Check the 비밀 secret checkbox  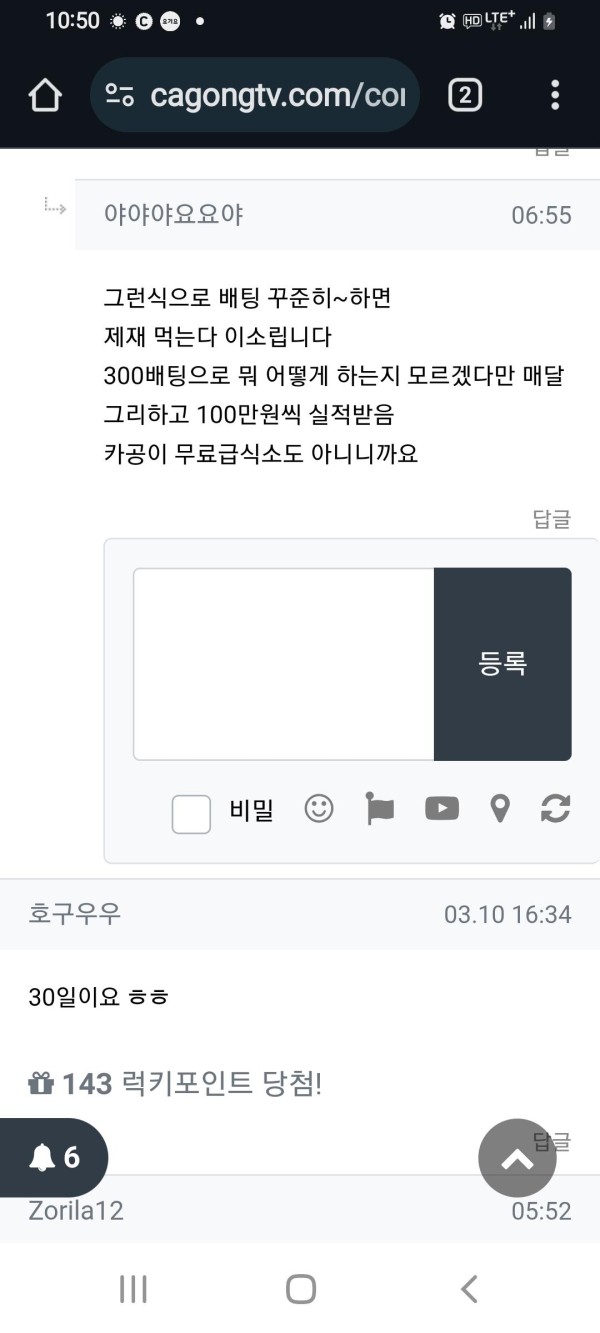[192, 813]
